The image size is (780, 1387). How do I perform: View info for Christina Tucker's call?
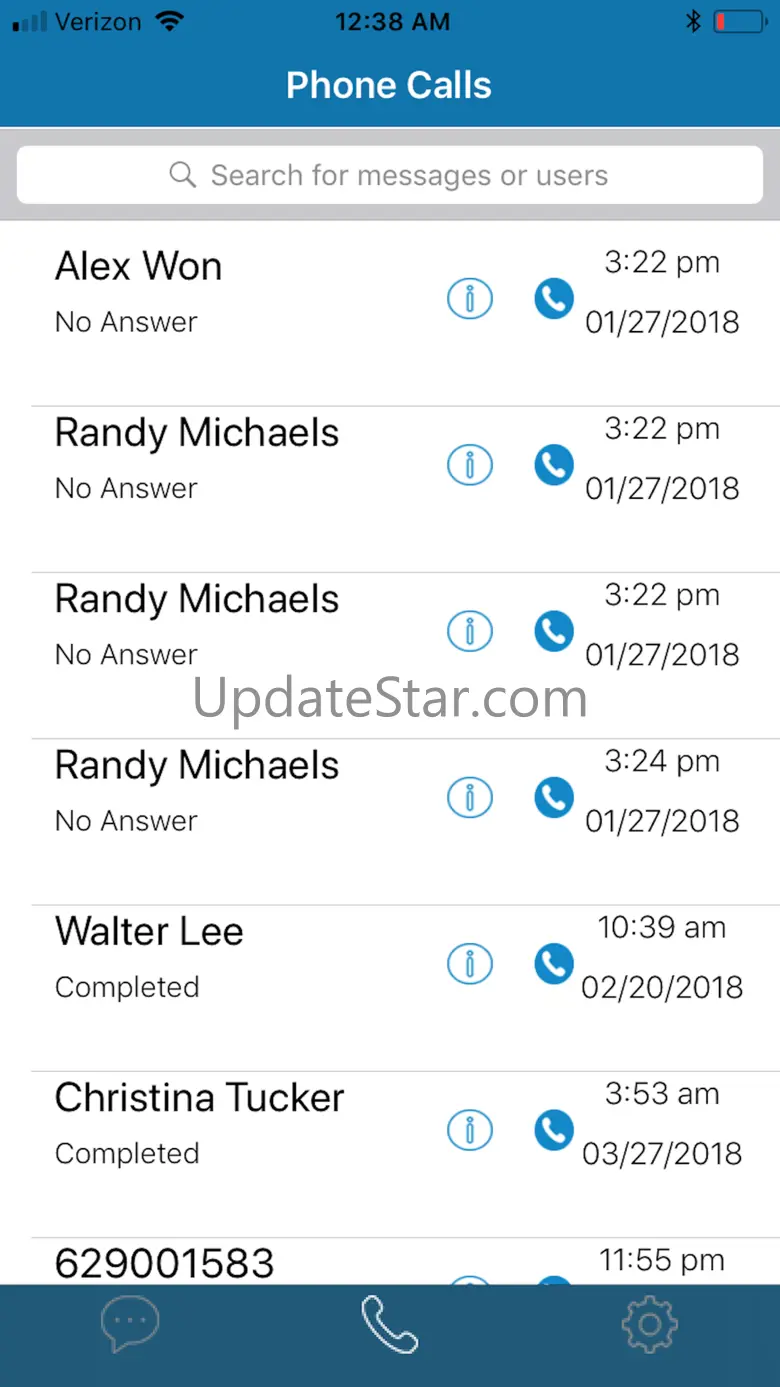pos(469,1130)
